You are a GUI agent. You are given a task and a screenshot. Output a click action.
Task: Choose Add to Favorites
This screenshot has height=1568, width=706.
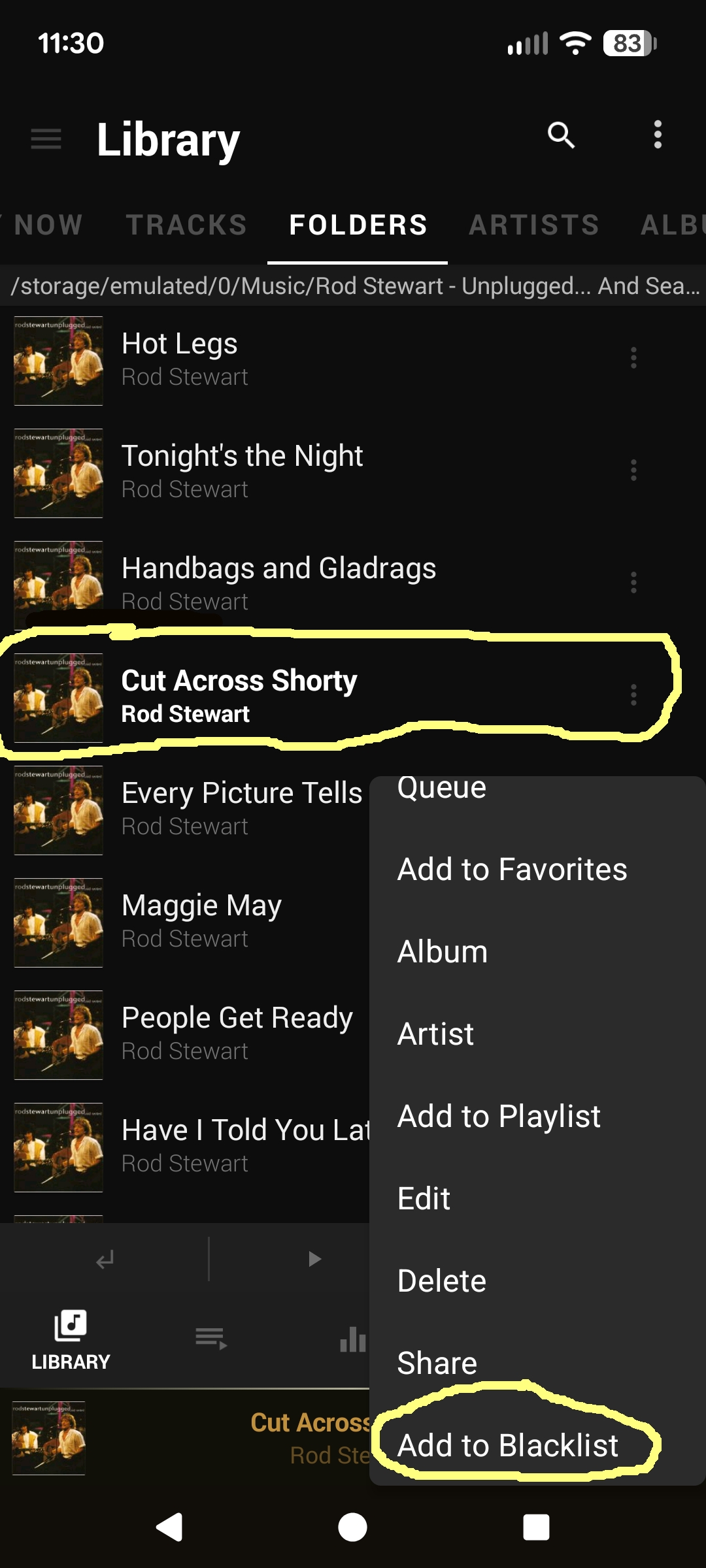(512, 869)
